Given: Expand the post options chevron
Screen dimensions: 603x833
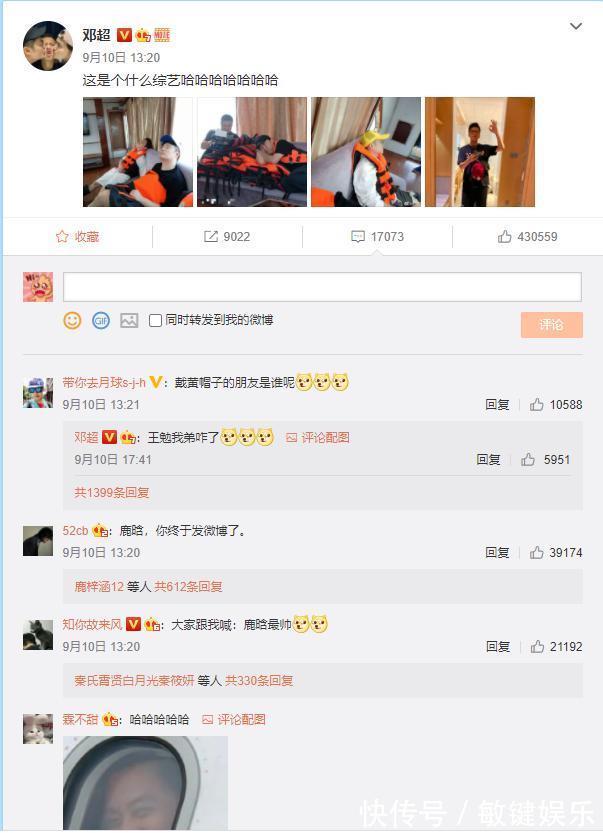Looking at the screenshot, I should 575,27.
